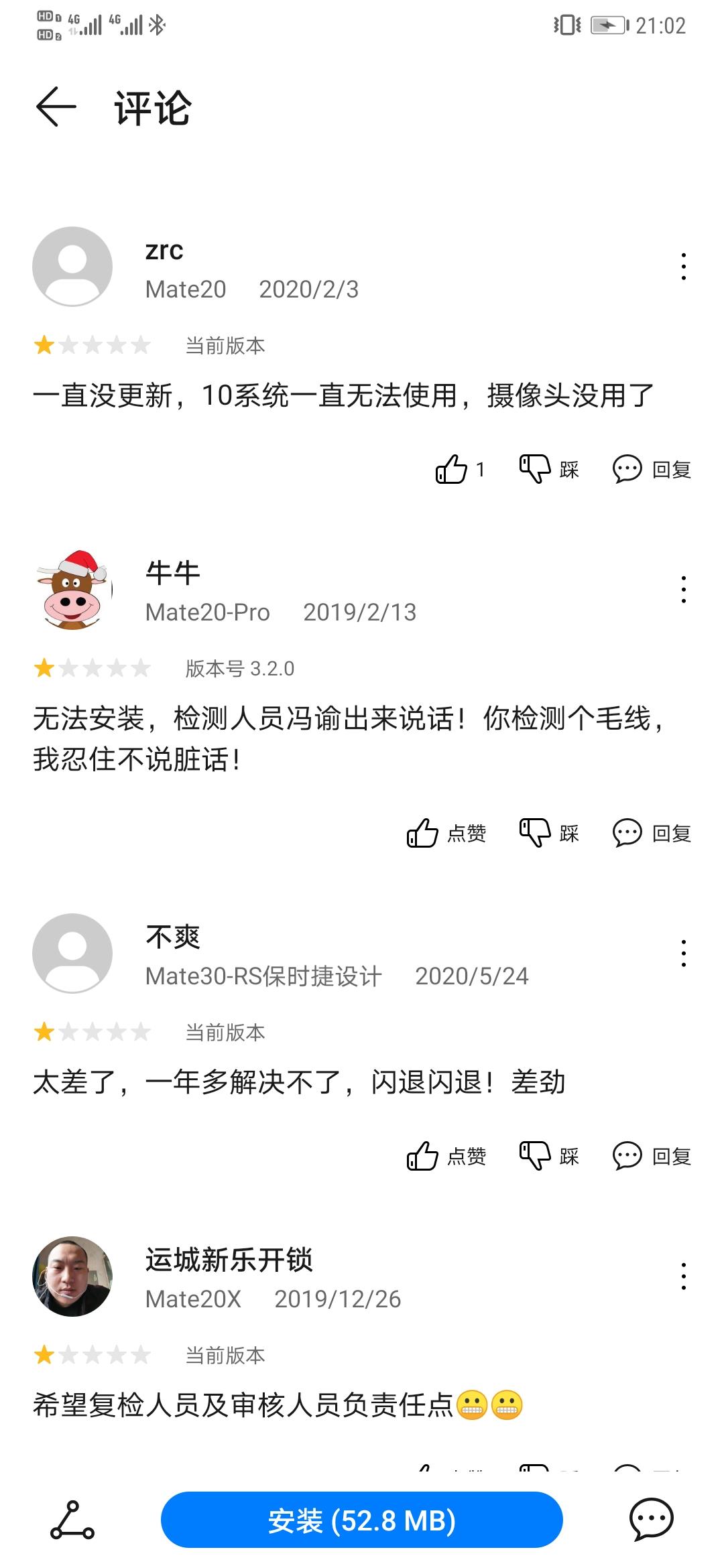The width and height of the screenshot is (724, 1568).
Task: Go back from the 评论 page
Action: (x=56, y=107)
